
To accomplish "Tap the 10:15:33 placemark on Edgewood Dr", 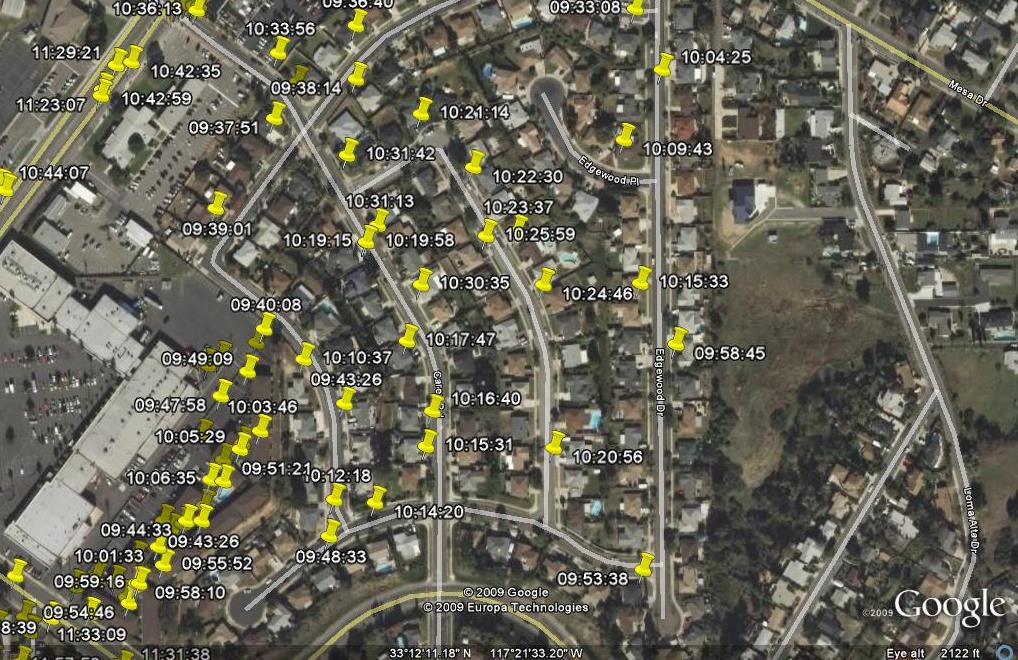I will click(642, 279).
